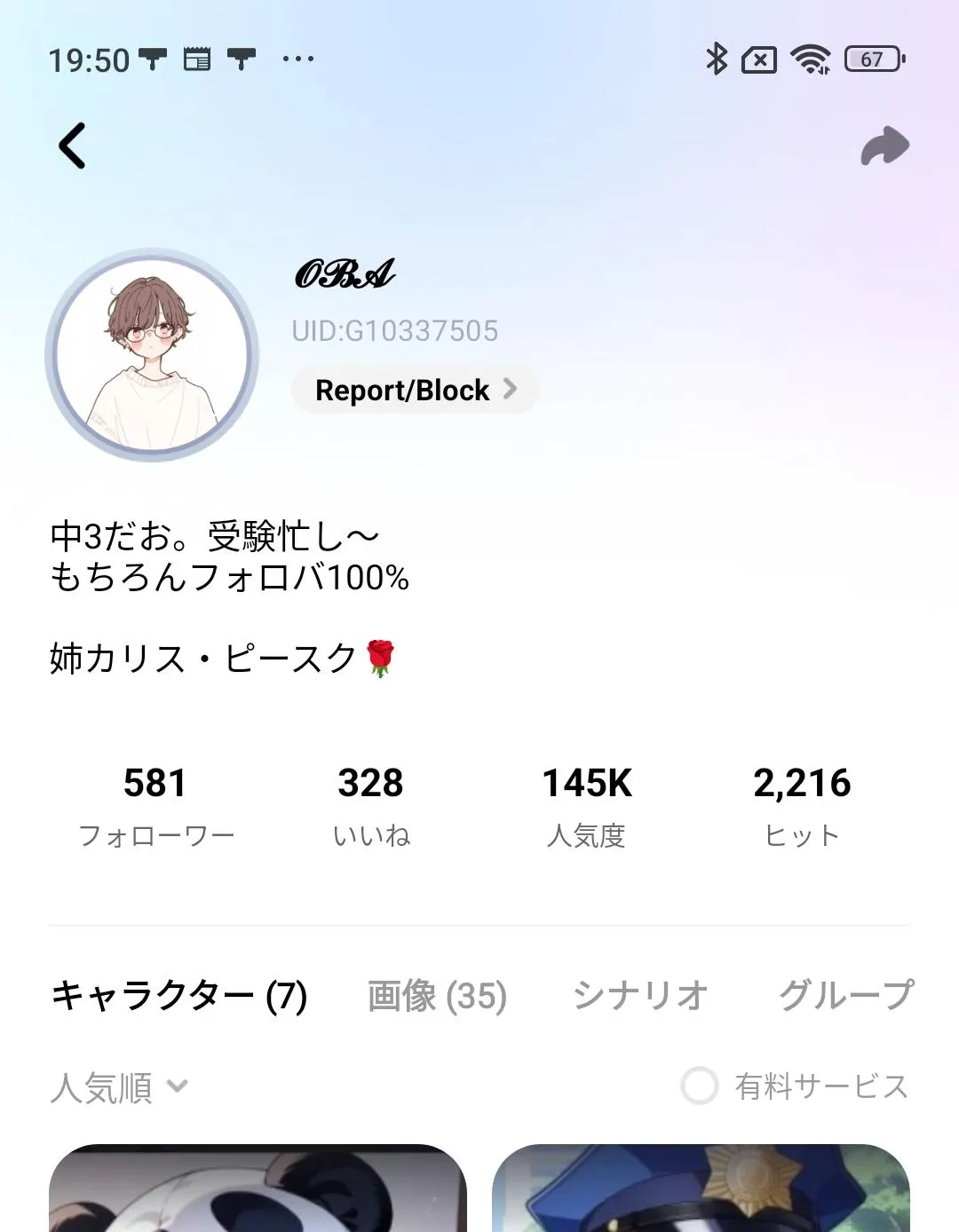
Task: Toggle the 有料サービス filter
Action: point(700,1086)
